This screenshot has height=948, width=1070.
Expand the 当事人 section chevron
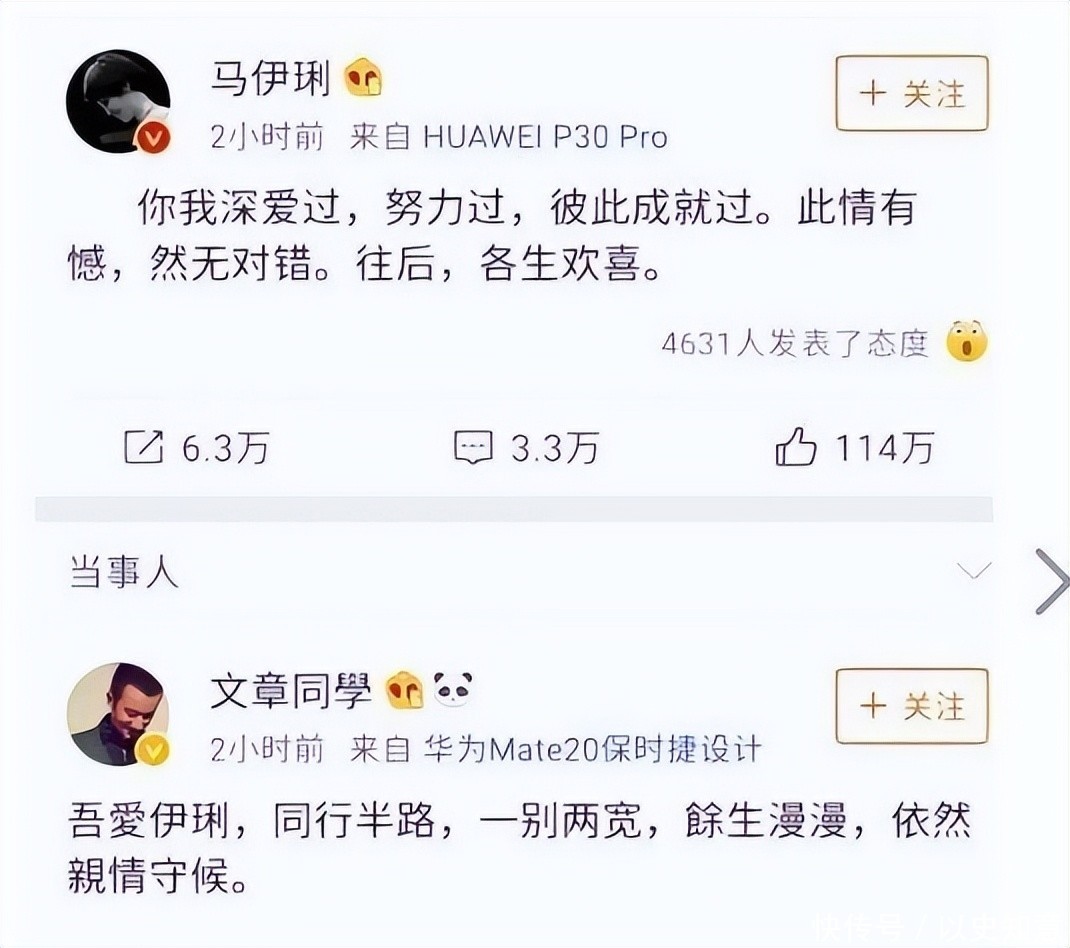[x=973, y=571]
